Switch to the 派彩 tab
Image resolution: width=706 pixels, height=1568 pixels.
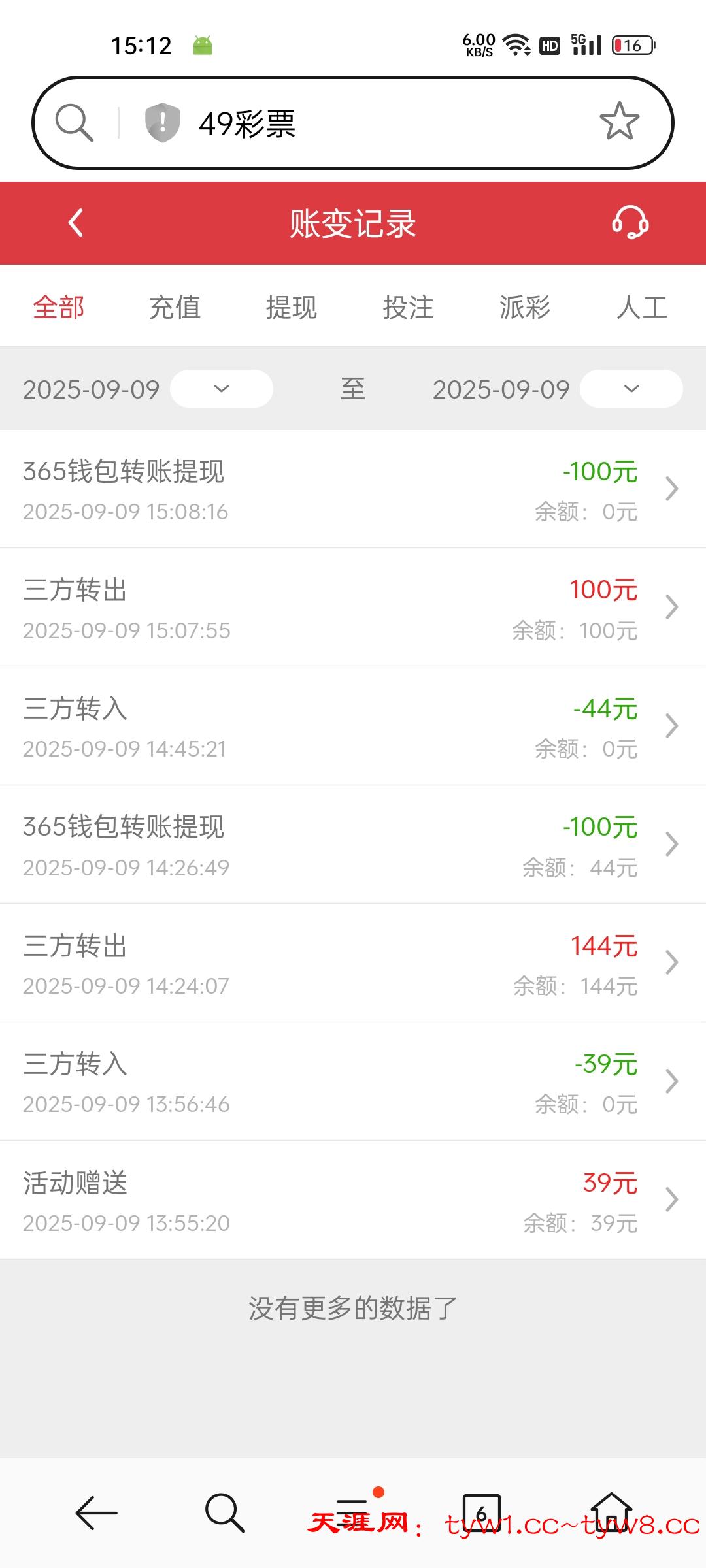(x=525, y=307)
